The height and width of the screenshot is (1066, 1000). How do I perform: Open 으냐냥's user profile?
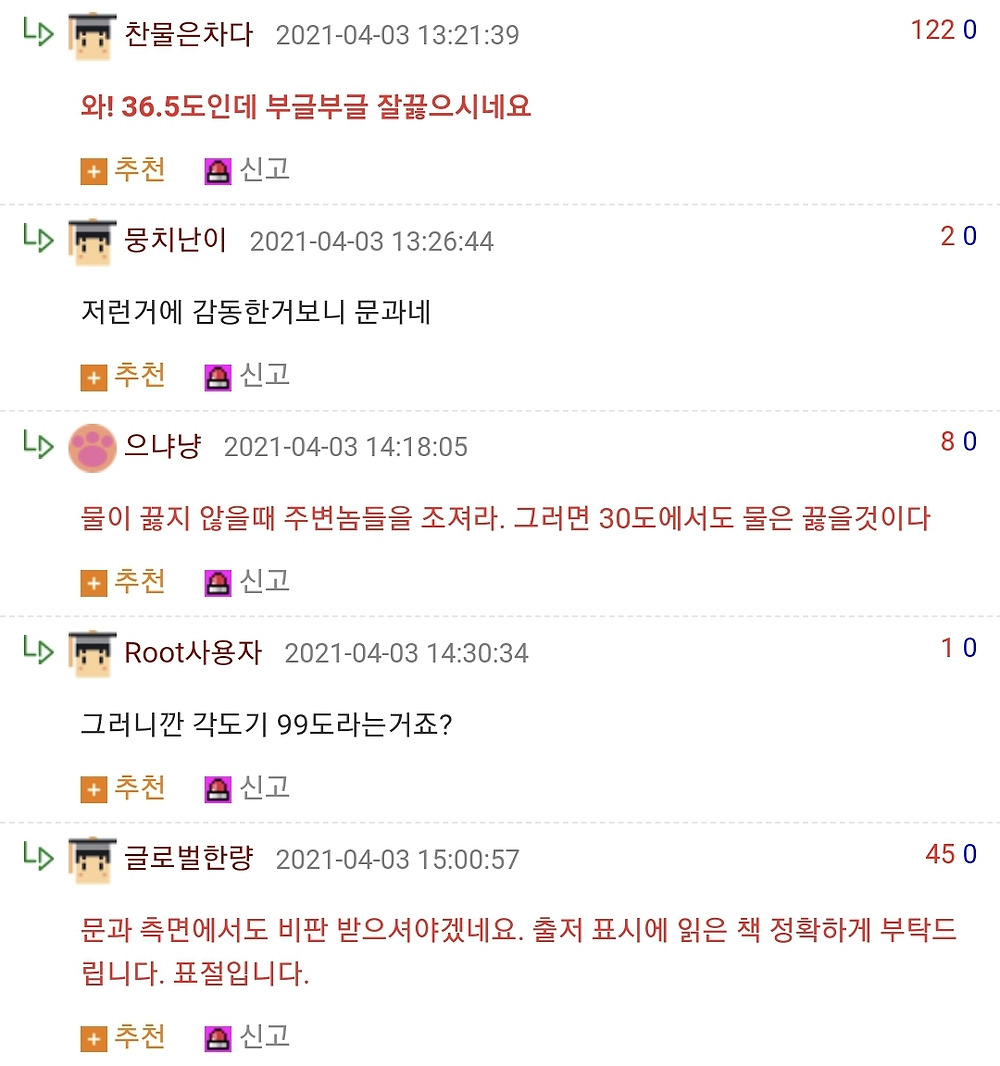162,447
